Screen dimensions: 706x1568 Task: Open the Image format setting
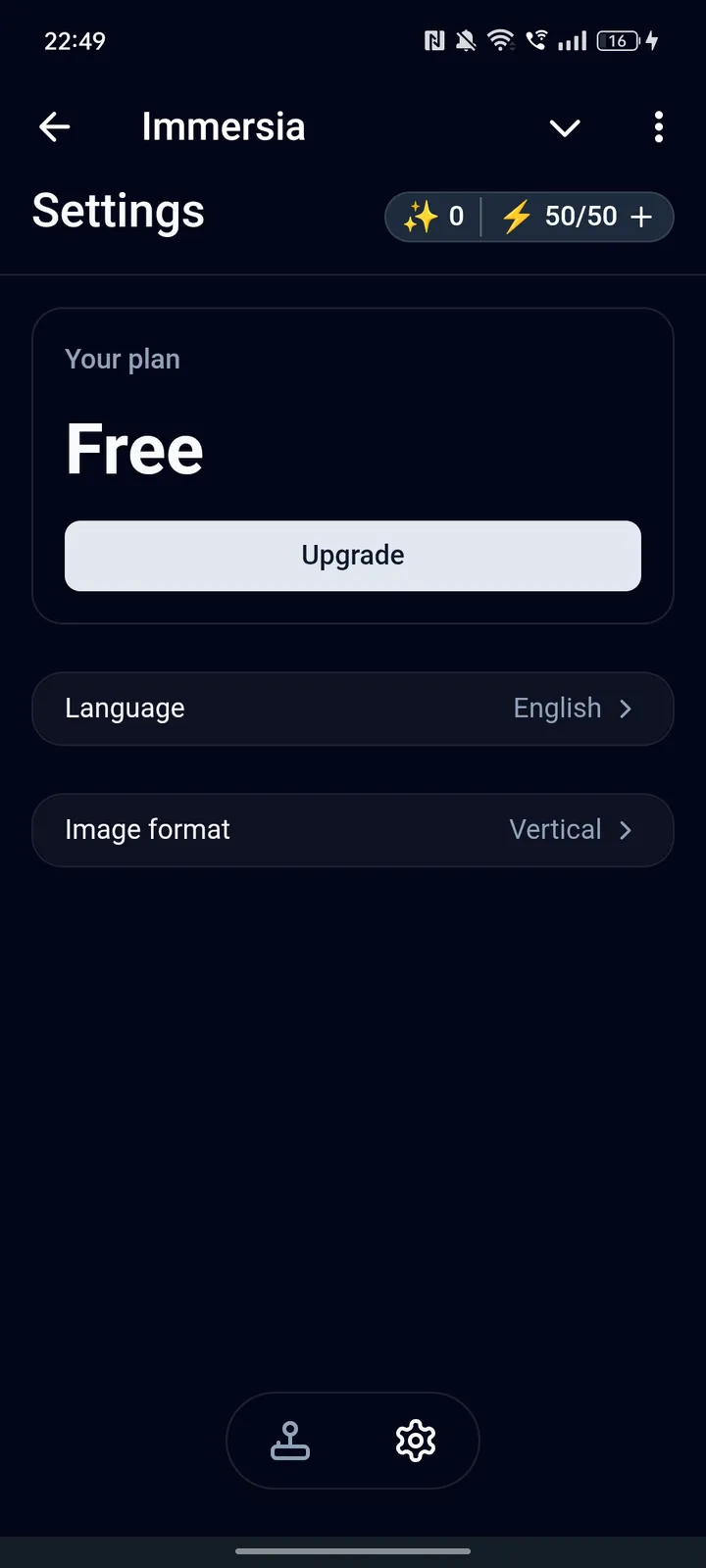coord(353,830)
